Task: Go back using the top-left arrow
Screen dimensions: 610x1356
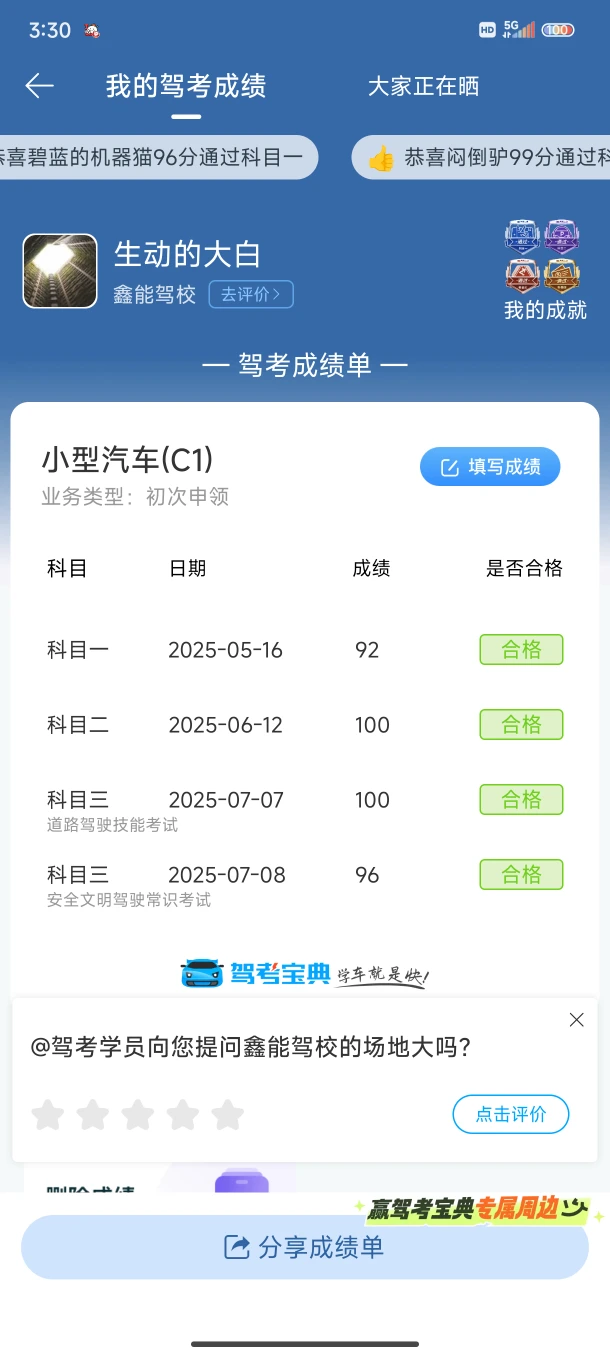Action: pyautogui.click(x=39, y=86)
